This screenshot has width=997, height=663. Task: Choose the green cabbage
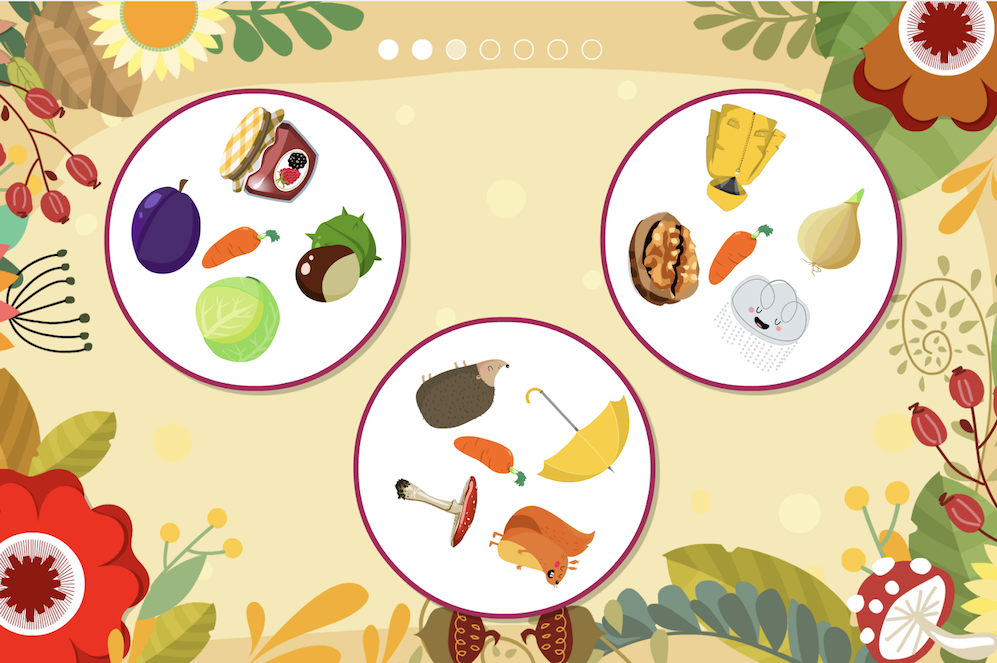(237, 319)
